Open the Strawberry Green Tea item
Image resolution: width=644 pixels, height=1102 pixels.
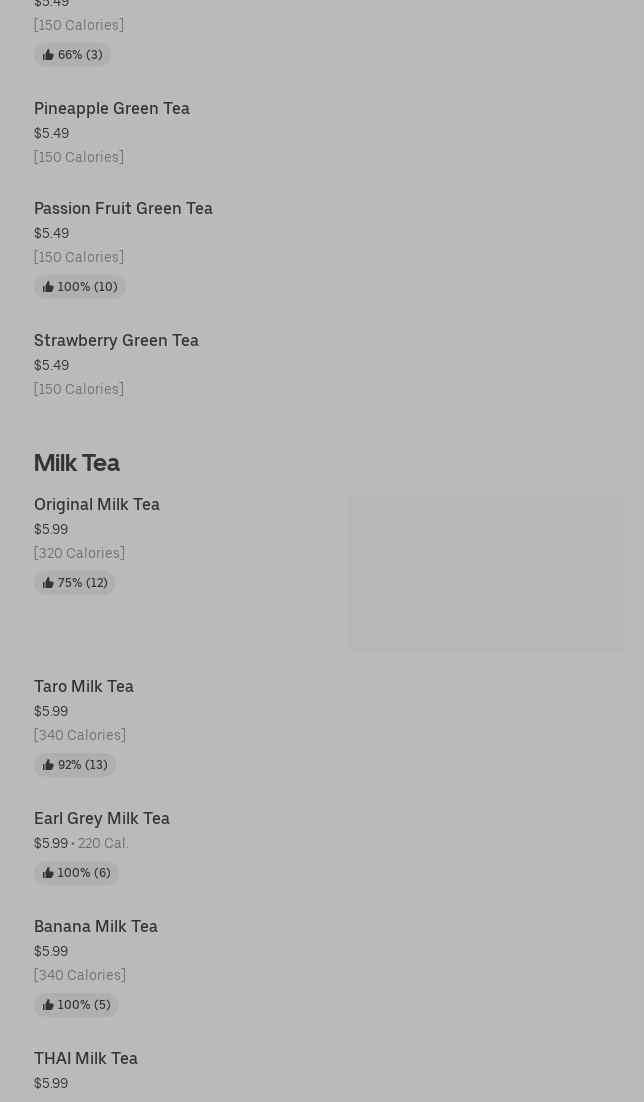point(116,340)
